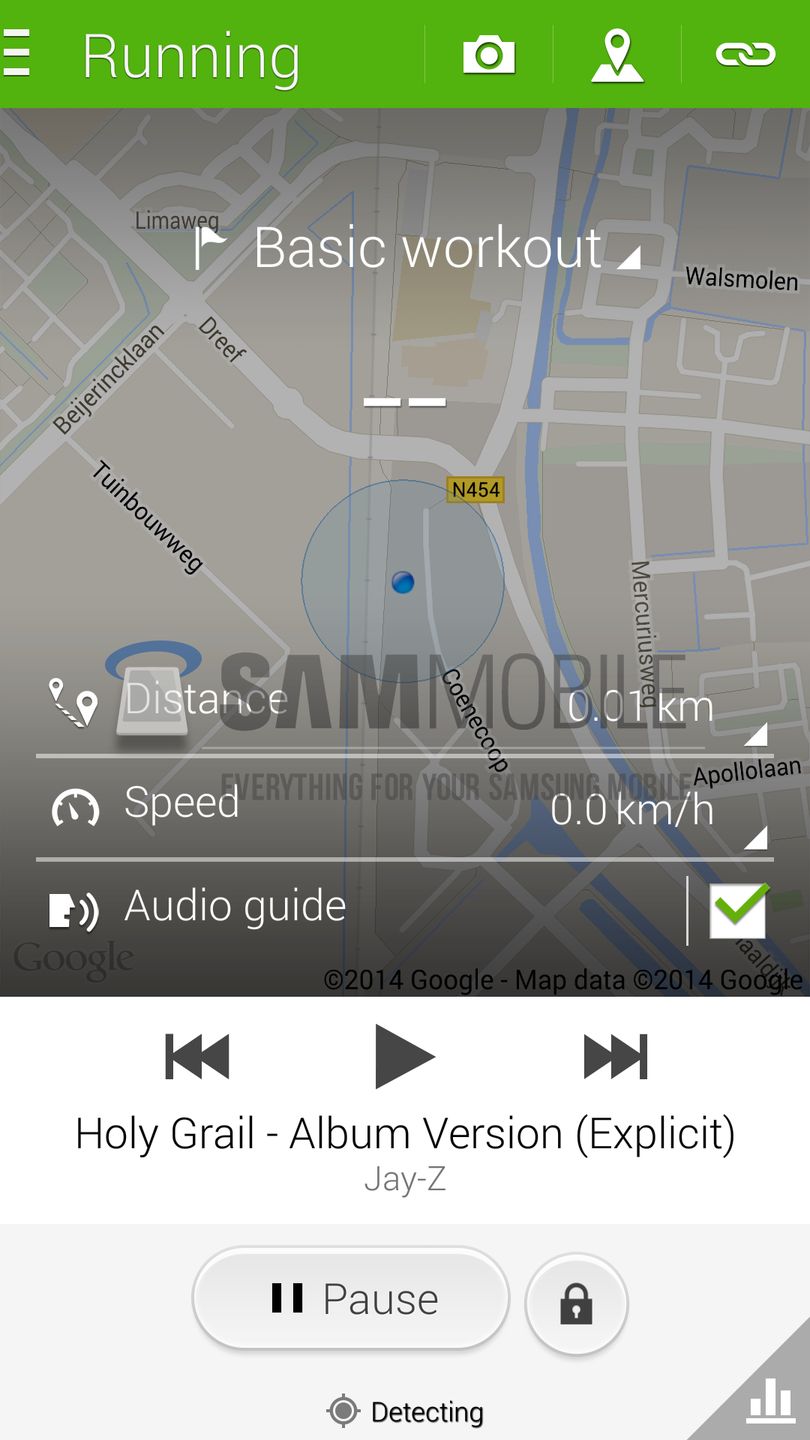Screen dimensions: 810x1440
Task: Connect an accessory via the link icon
Action: point(745,55)
